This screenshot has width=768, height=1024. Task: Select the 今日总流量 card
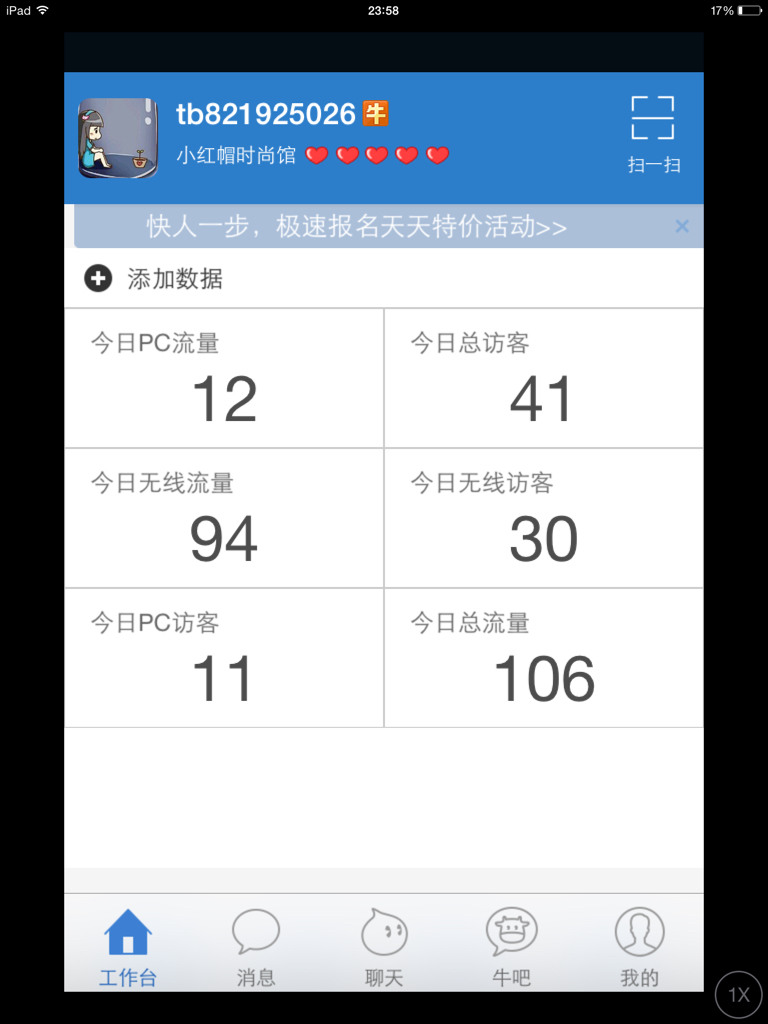pos(543,658)
